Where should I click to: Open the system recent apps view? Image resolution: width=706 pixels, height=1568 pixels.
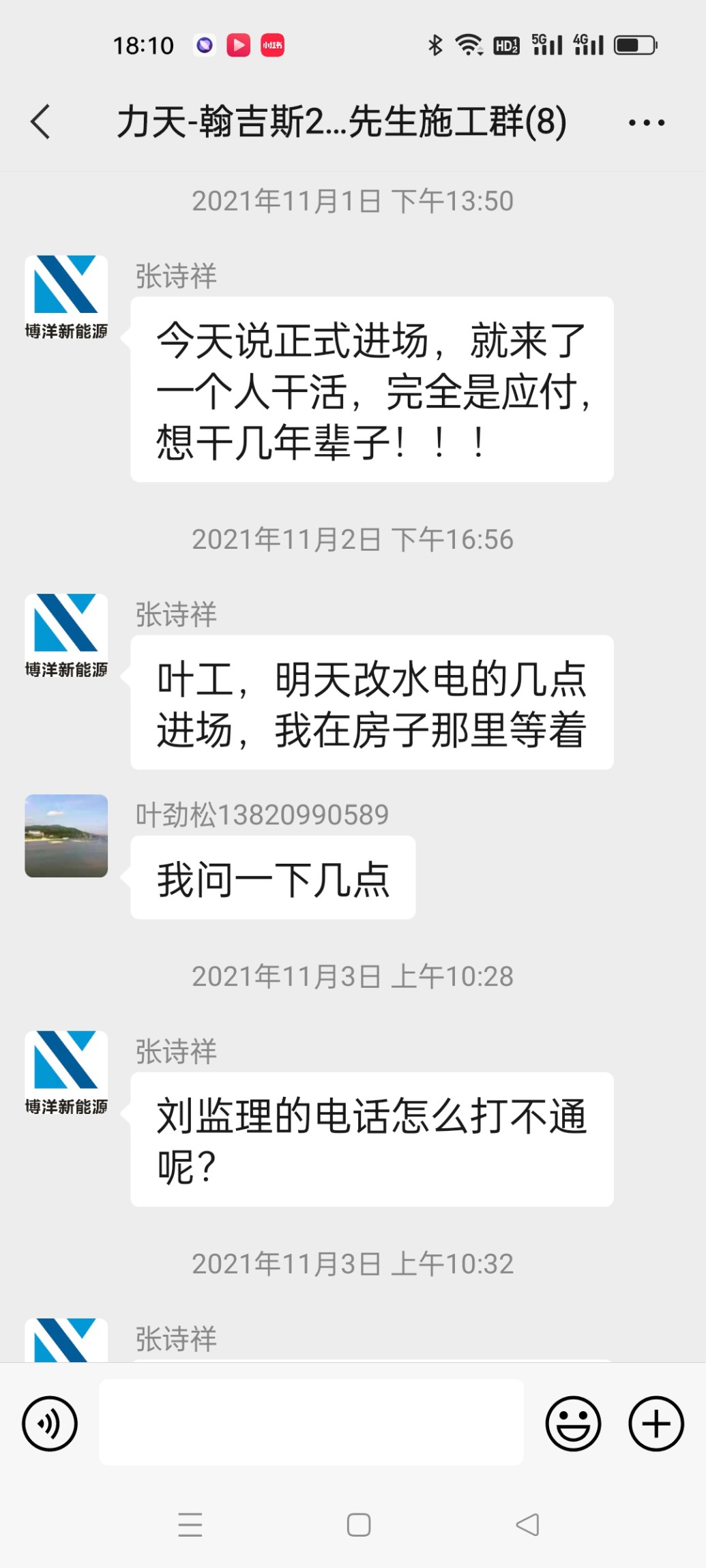tap(190, 1524)
